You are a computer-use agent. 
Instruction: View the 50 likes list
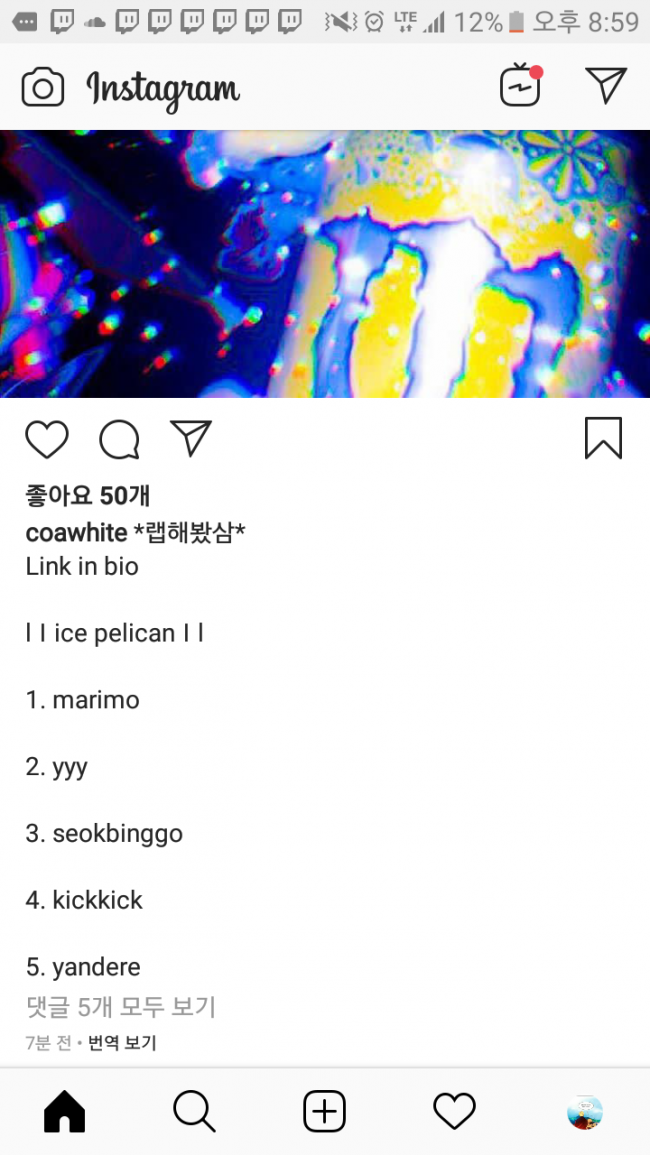coord(88,495)
